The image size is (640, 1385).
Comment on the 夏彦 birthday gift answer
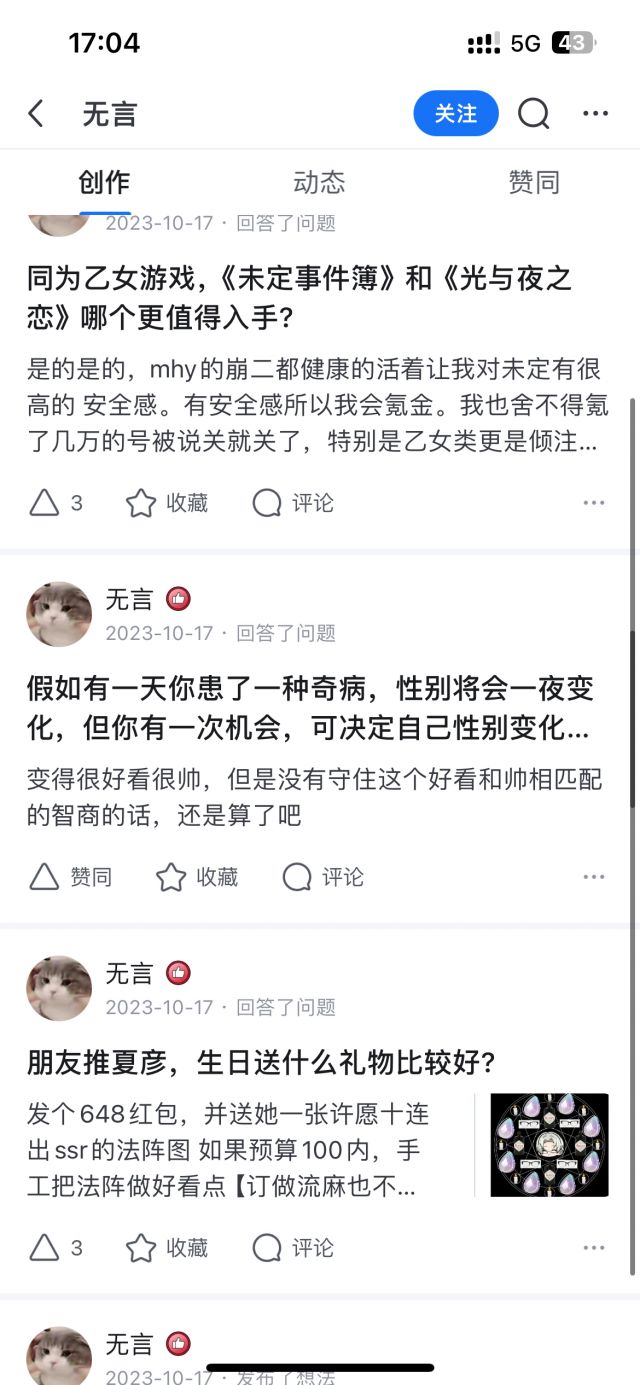pos(293,1248)
